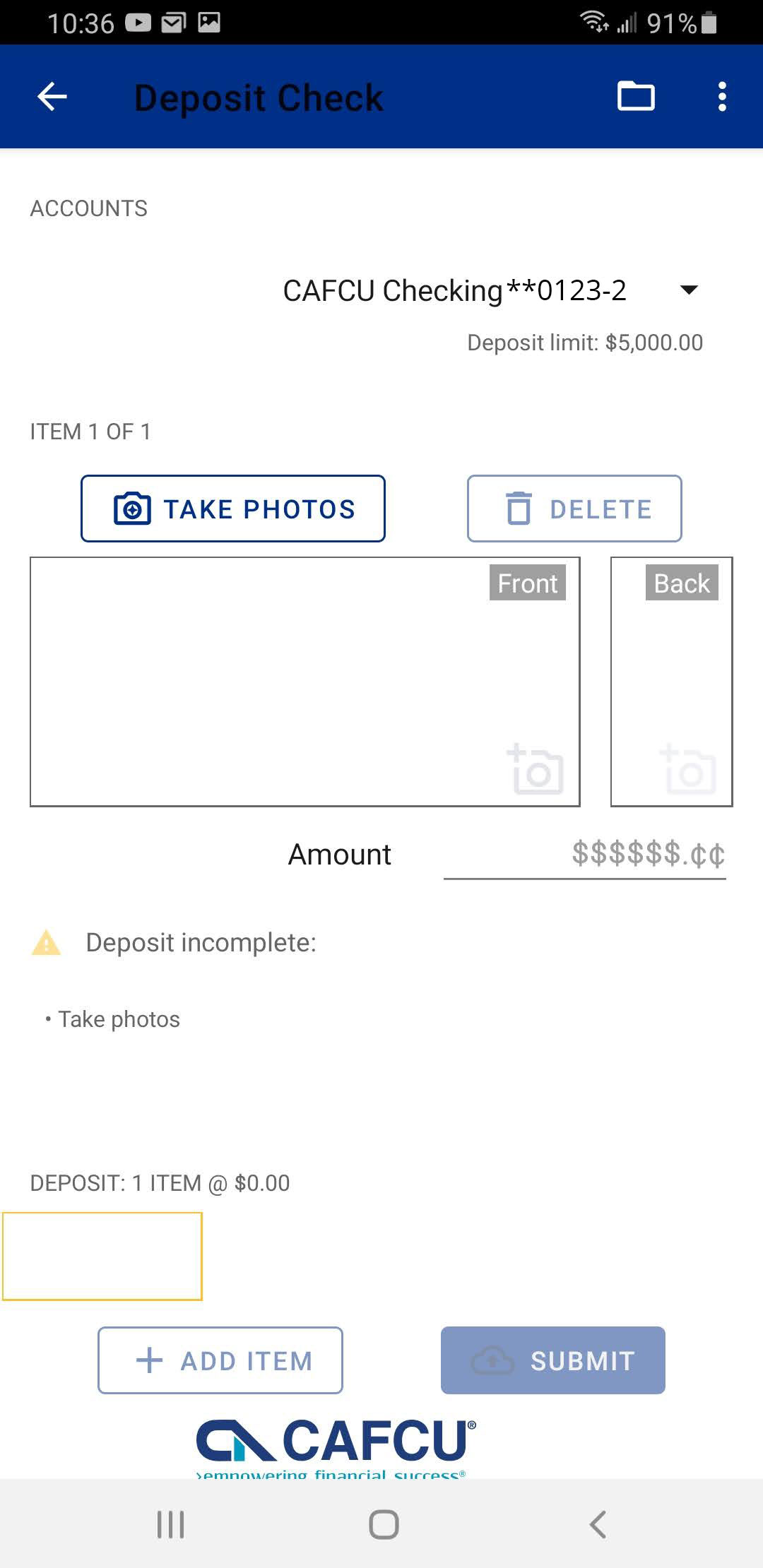Expand the Front photo capture area
Image resolution: width=763 pixels, height=1568 pixels.
pos(305,680)
